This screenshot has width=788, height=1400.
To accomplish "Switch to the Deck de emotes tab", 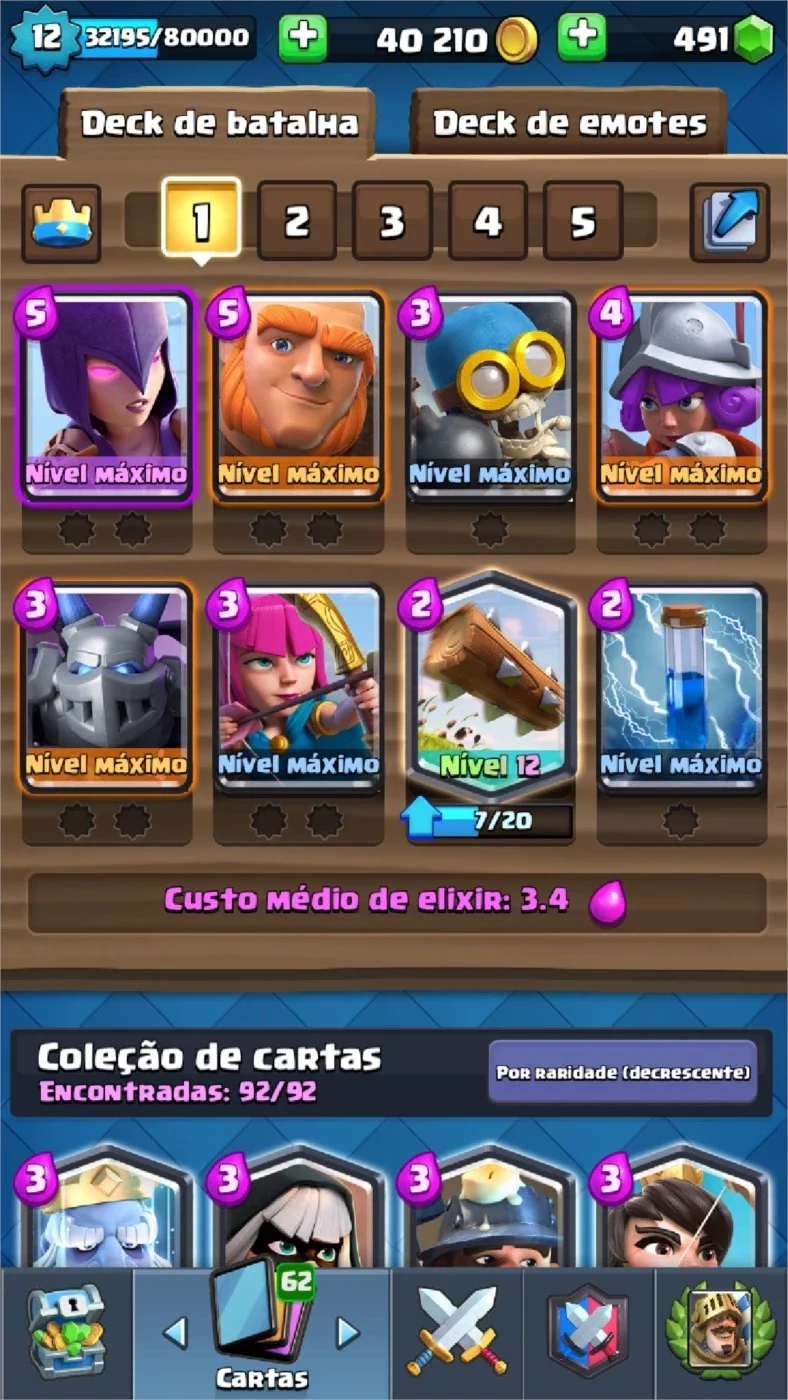I will (x=569, y=122).
